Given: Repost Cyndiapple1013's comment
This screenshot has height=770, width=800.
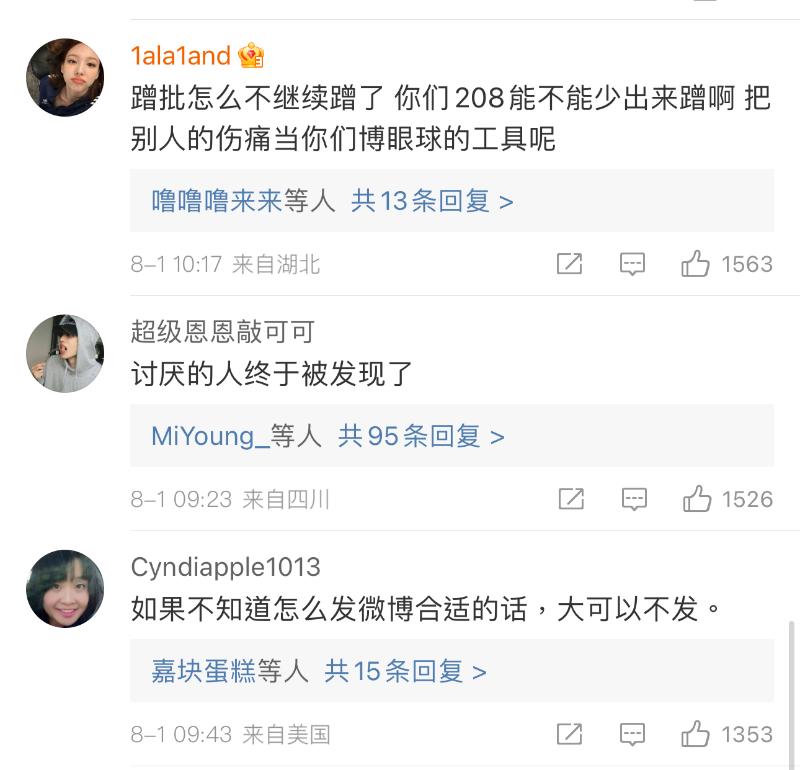Looking at the screenshot, I should [x=570, y=734].
